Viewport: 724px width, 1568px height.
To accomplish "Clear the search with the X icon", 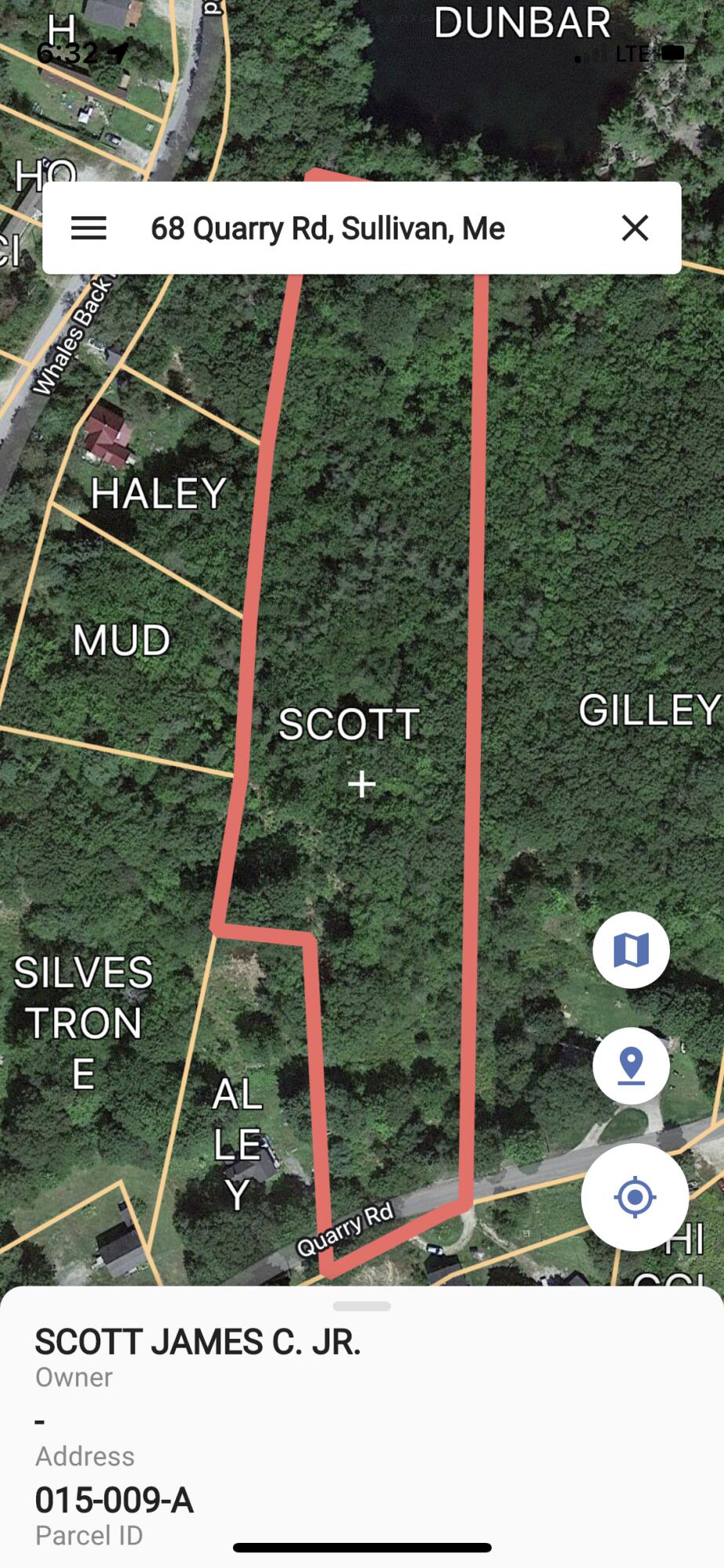I will (x=634, y=228).
